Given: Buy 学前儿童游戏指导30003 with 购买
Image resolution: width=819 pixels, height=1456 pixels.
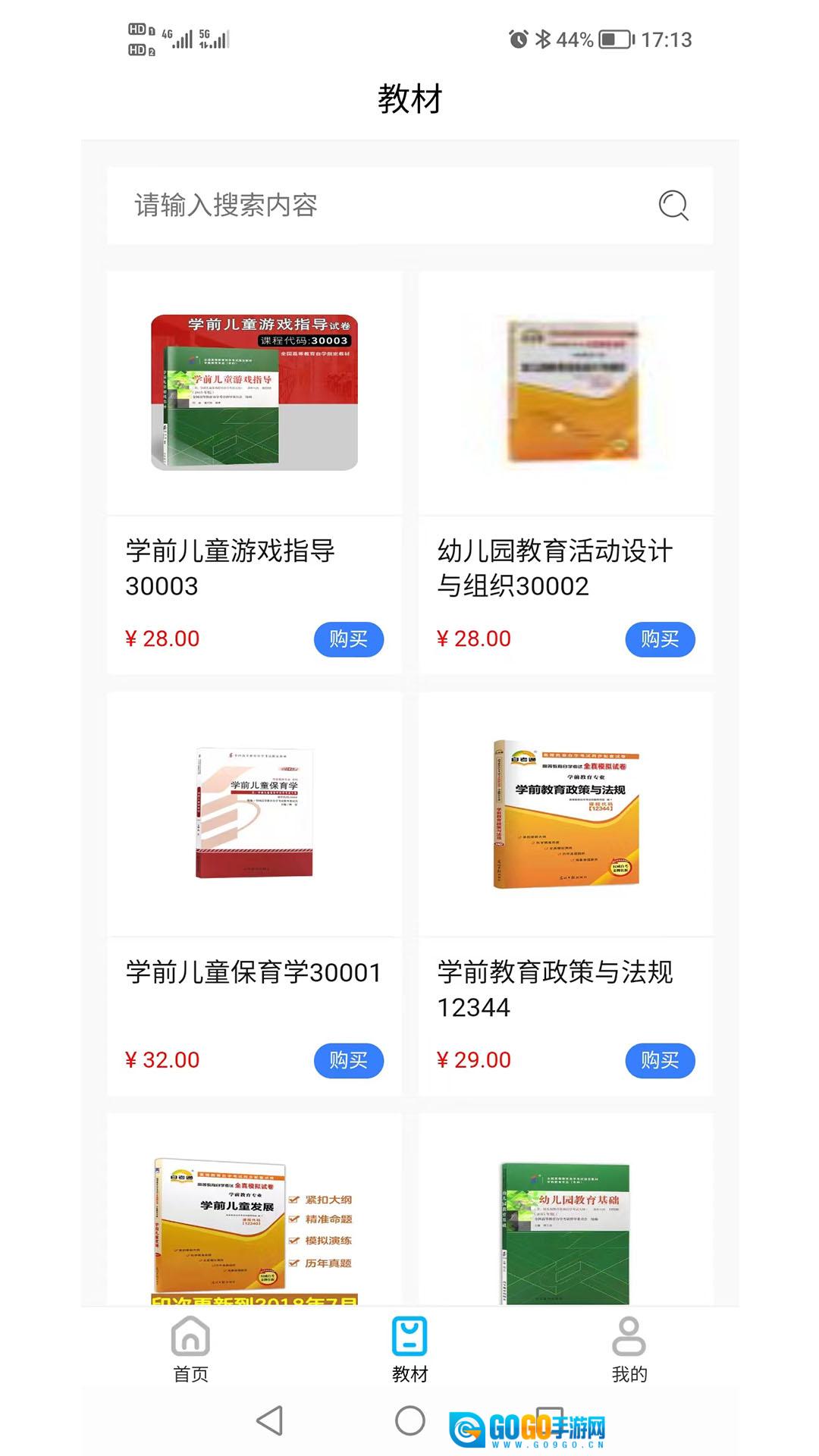Looking at the screenshot, I should pyautogui.click(x=349, y=639).
